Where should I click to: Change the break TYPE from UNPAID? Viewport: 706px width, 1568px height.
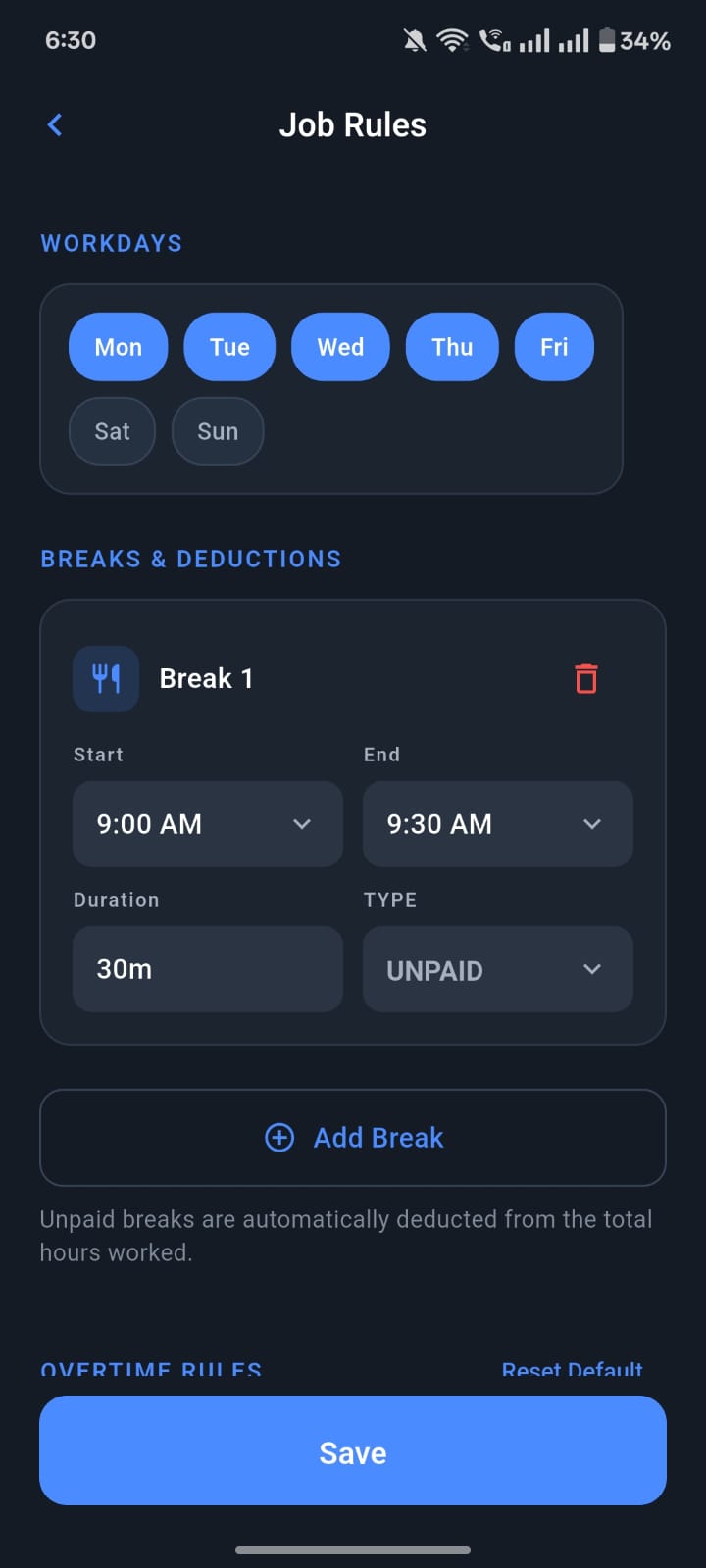pyautogui.click(x=497, y=969)
